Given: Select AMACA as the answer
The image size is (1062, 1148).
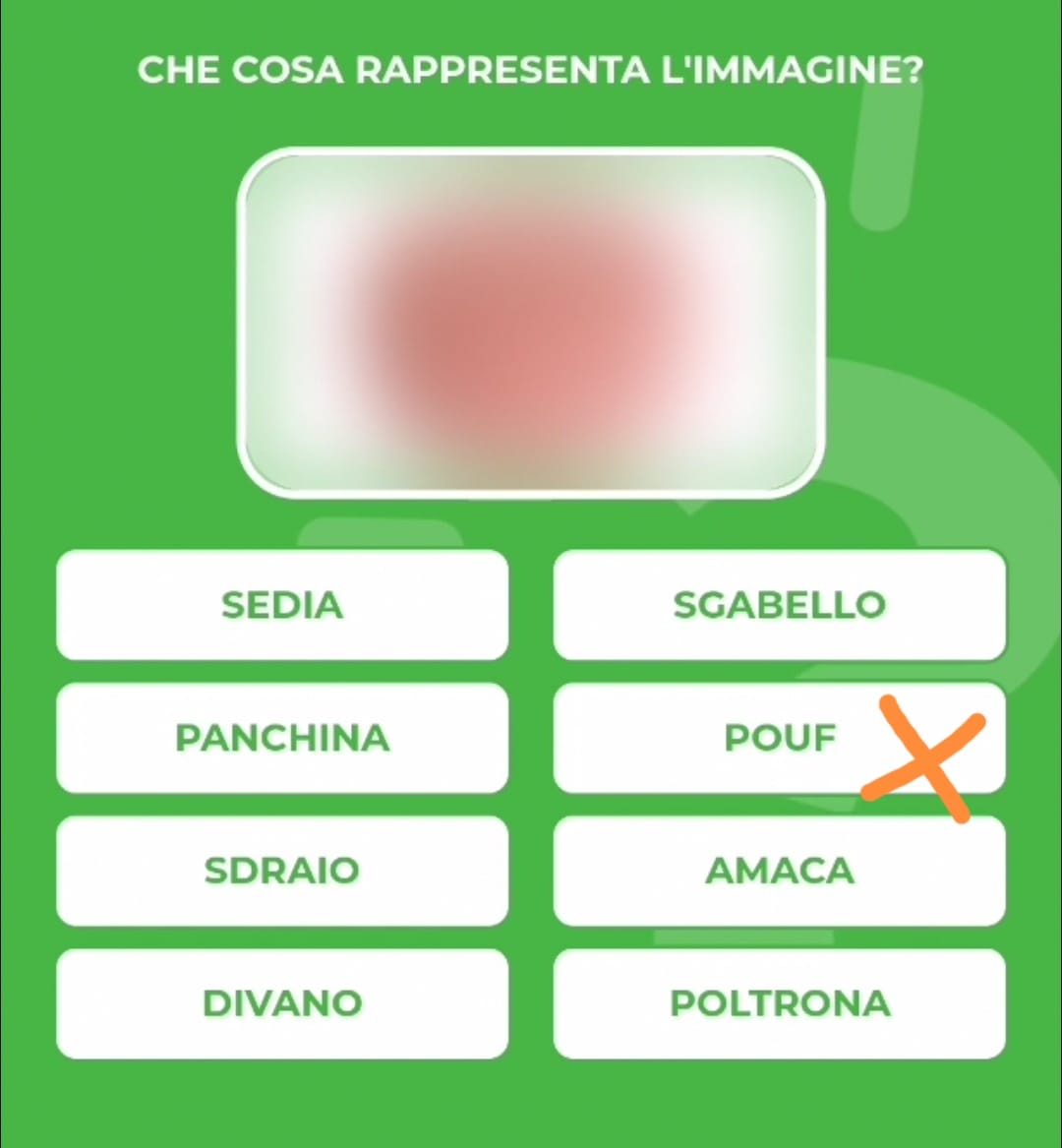Looking at the screenshot, I should (x=779, y=871).
